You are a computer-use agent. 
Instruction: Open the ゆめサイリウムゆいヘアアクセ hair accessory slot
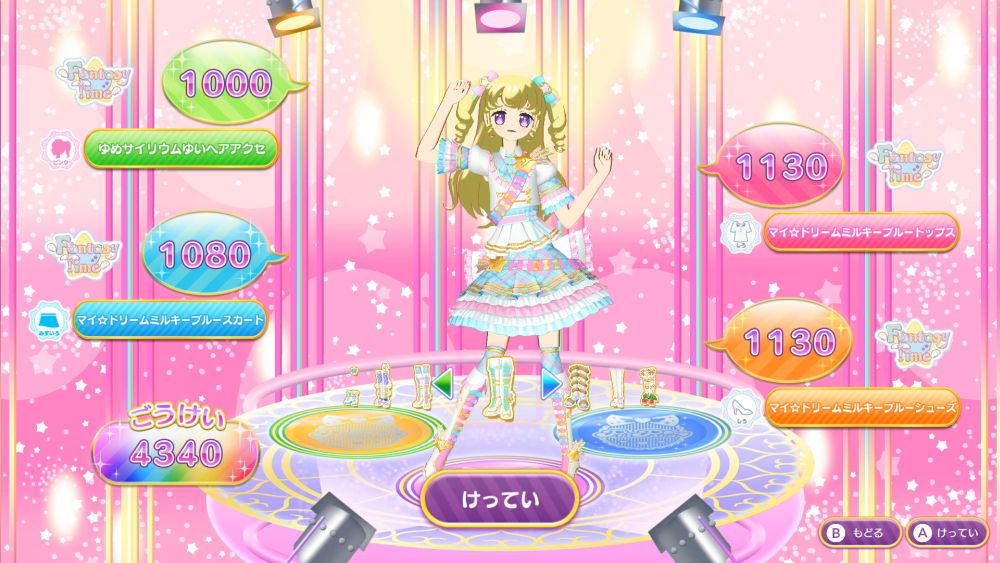pos(181,149)
